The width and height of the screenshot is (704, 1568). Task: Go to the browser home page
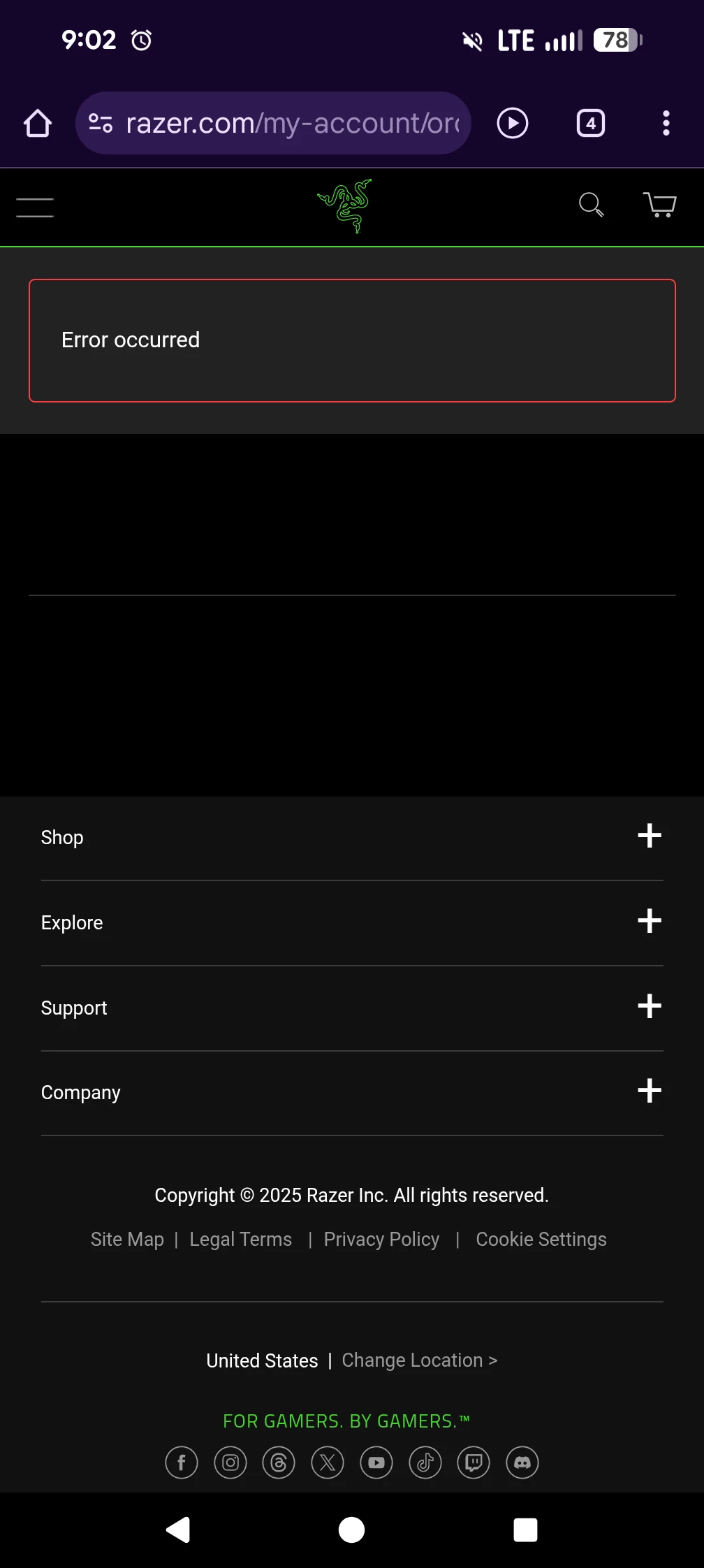click(38, 124)
